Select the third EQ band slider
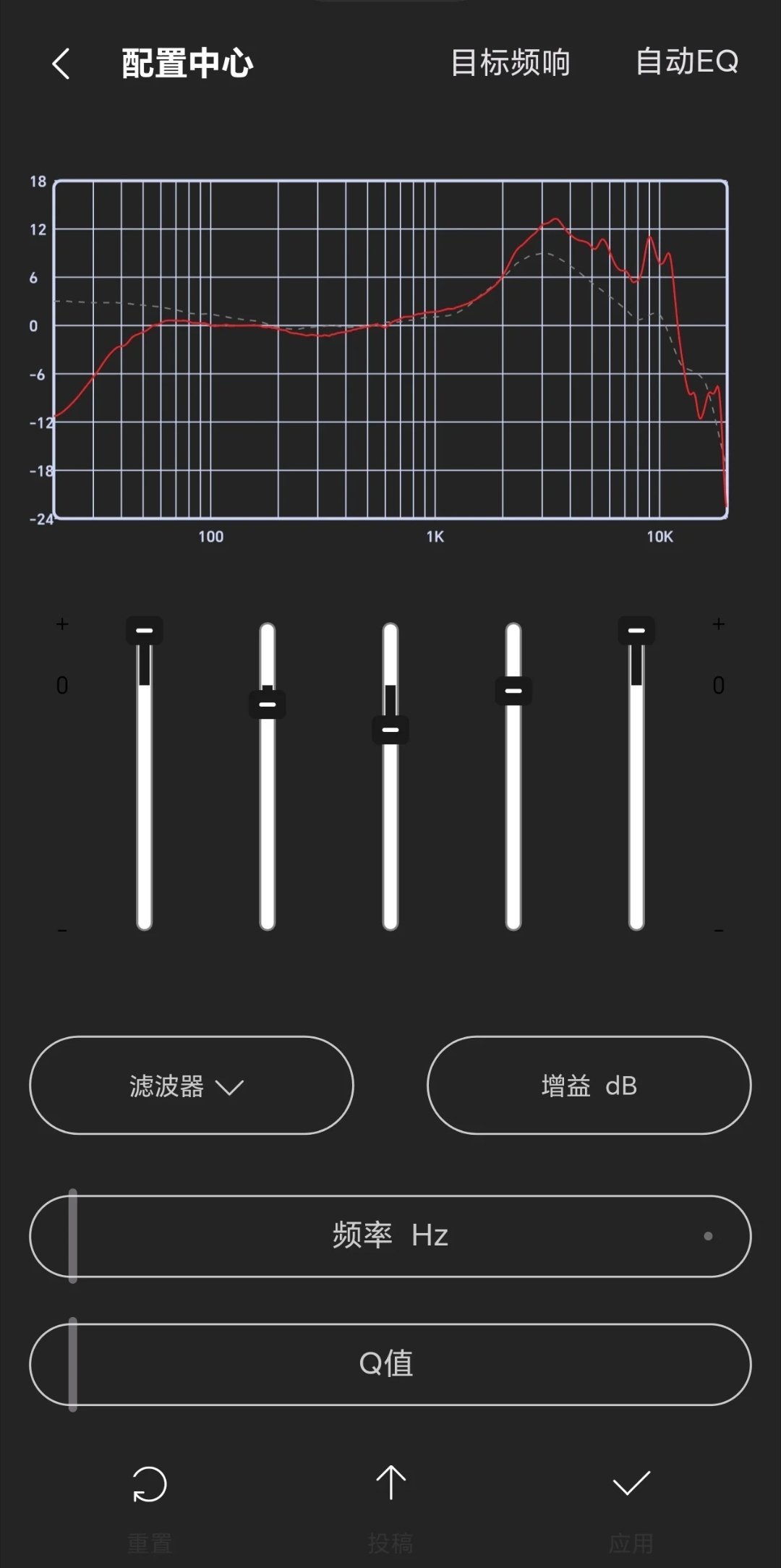The width and height of the screenshot is (781, 1568). (390, 730)
